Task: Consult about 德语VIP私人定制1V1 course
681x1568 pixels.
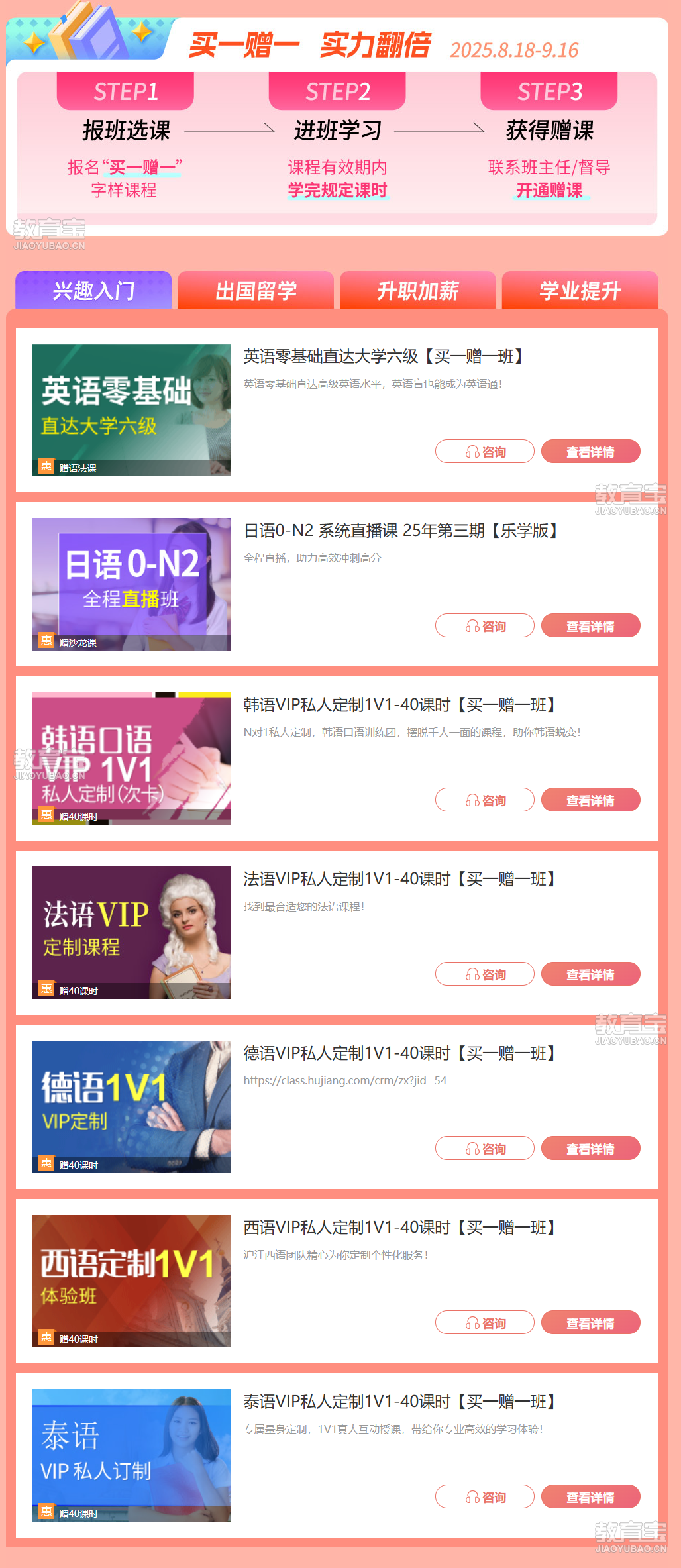Action: coord(484,1149)
